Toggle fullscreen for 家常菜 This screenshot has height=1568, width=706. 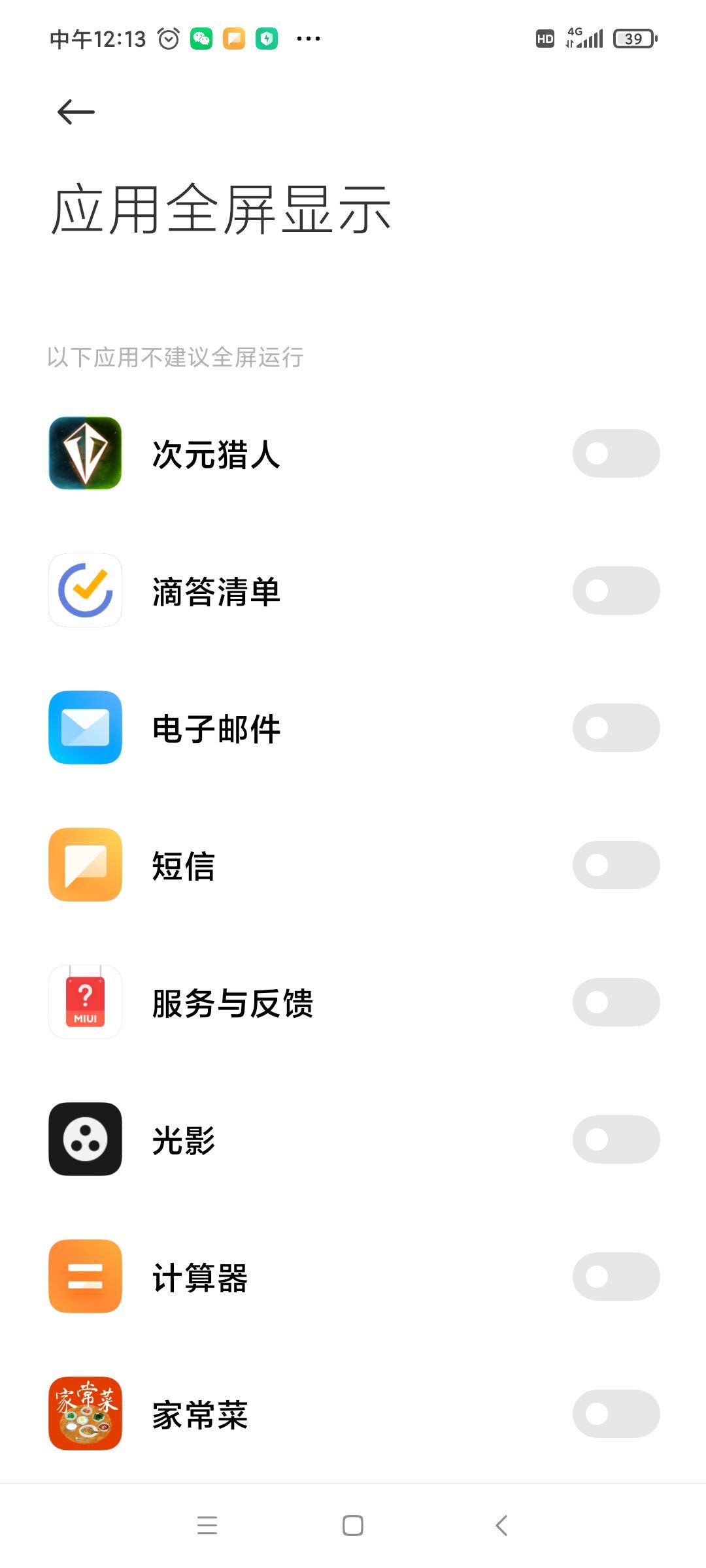615,1414
